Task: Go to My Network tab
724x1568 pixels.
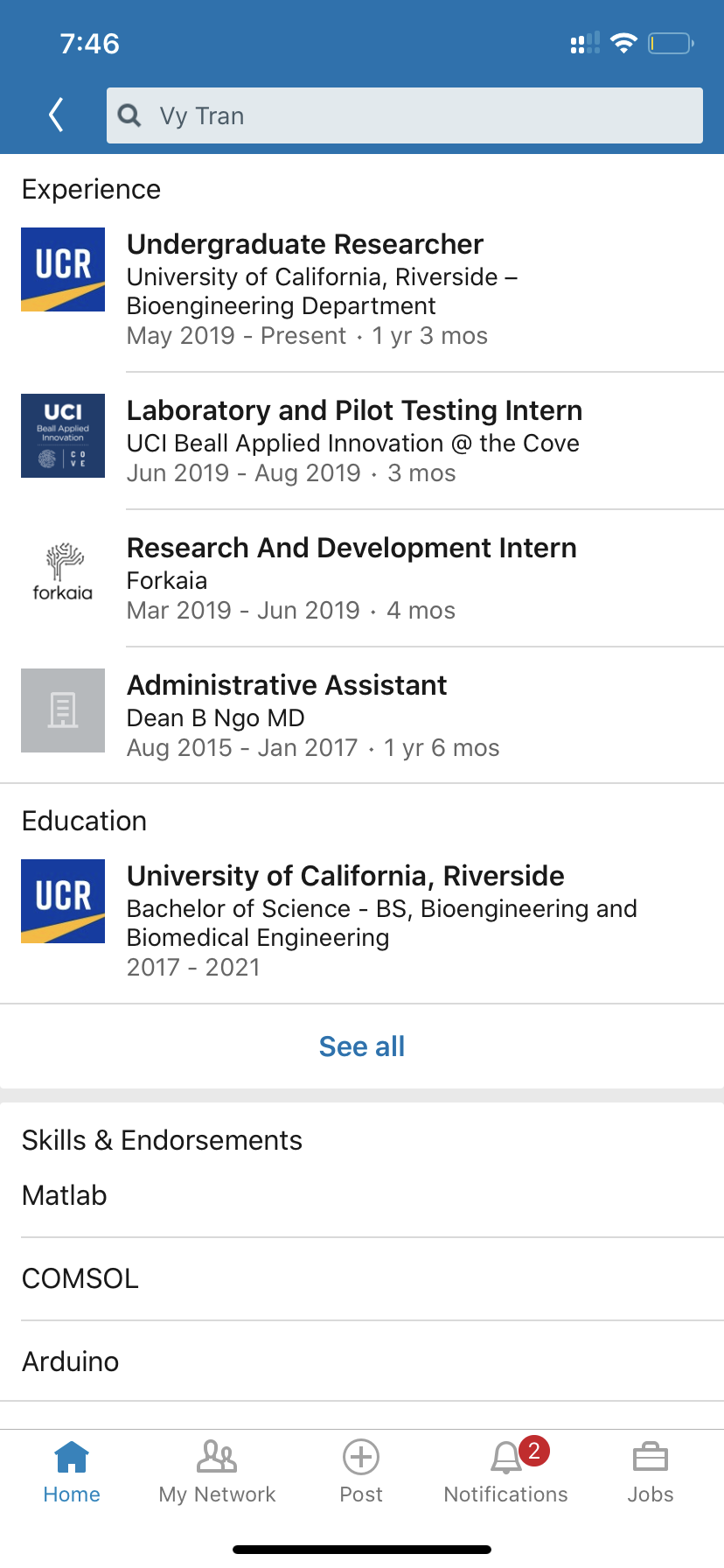Action: coord(217,1472)
